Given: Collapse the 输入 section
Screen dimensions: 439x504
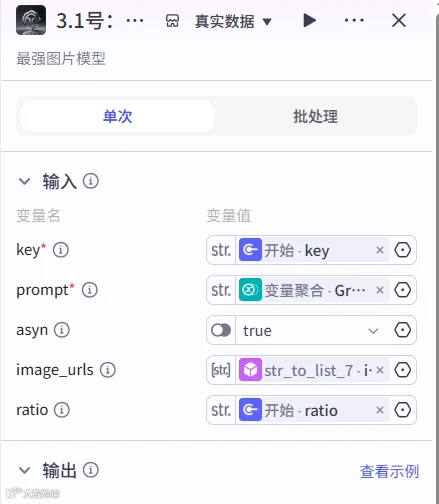Looking at the screenshot, I should [24, 182].
